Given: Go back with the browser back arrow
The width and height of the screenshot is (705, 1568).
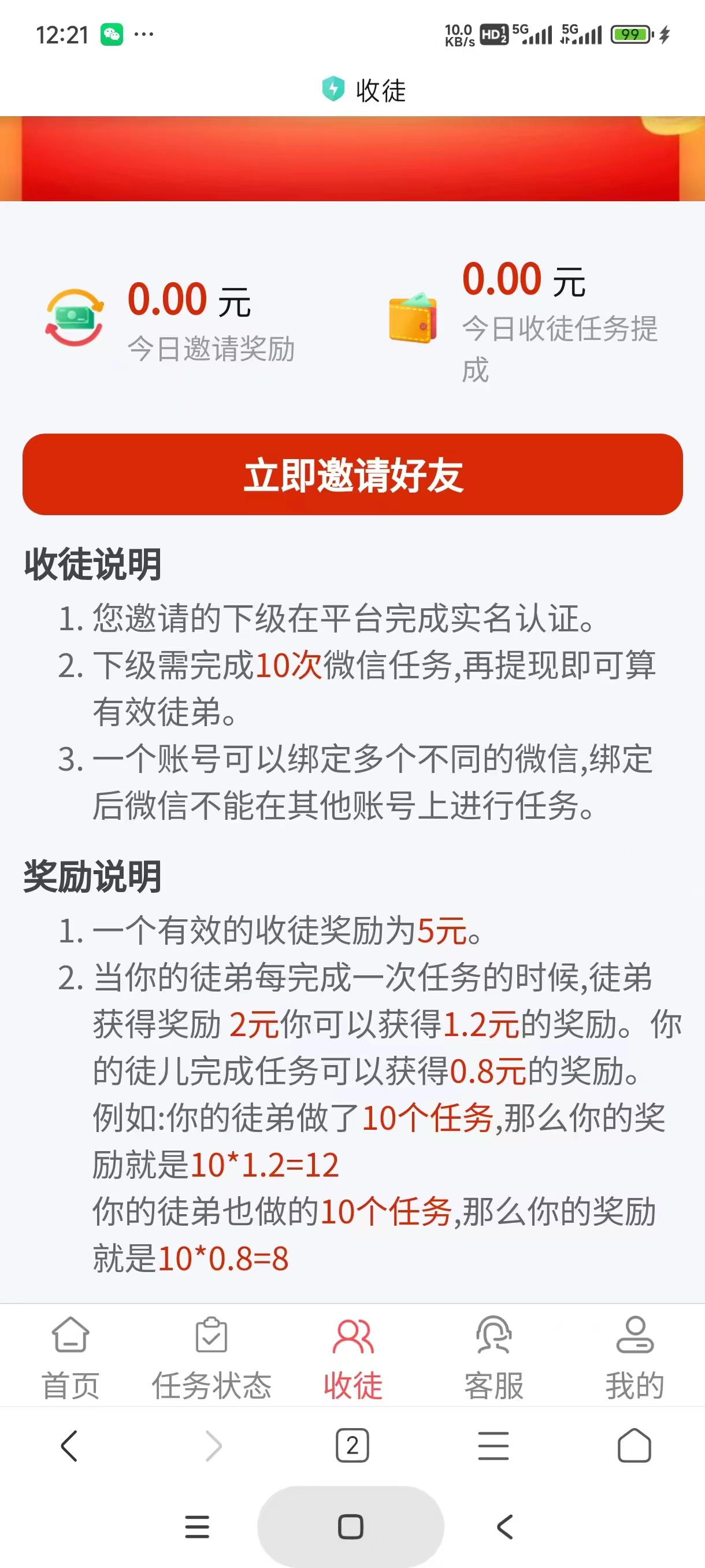Looking at the screenshot, I should pyautogui.click(x=70, y=1445).
